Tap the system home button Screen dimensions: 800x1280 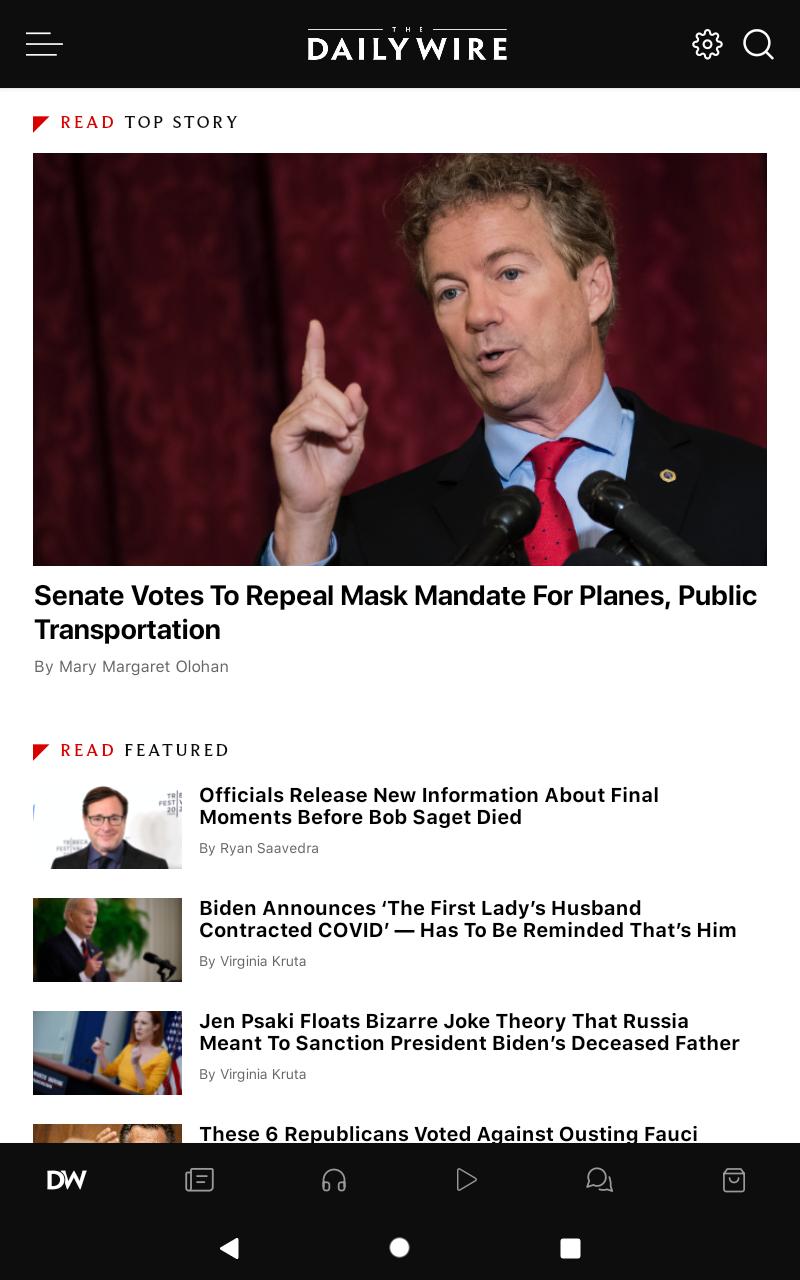399,1247
